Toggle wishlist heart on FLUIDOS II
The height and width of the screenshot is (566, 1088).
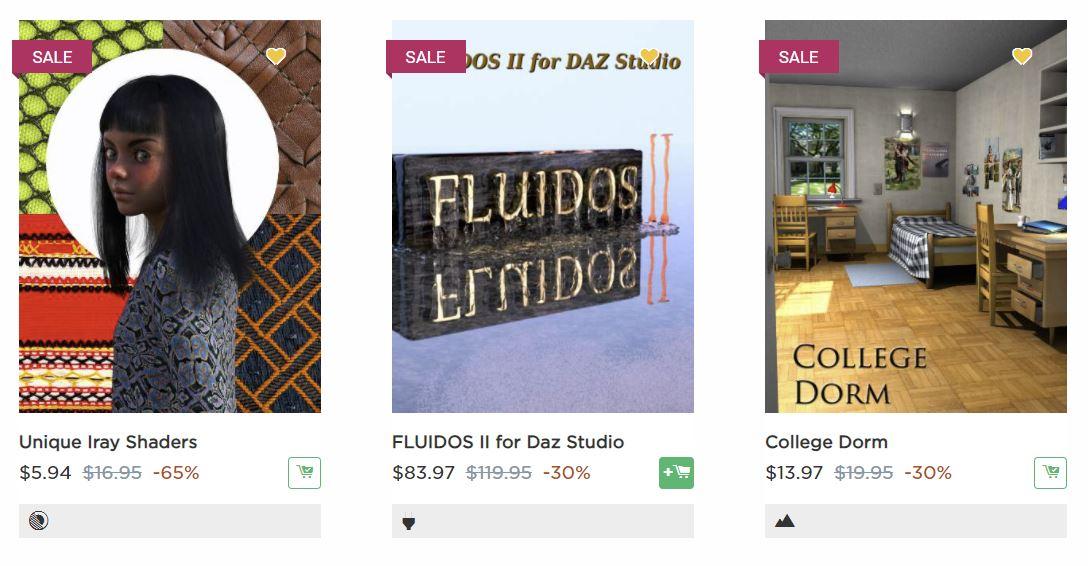tap(649, 57)
